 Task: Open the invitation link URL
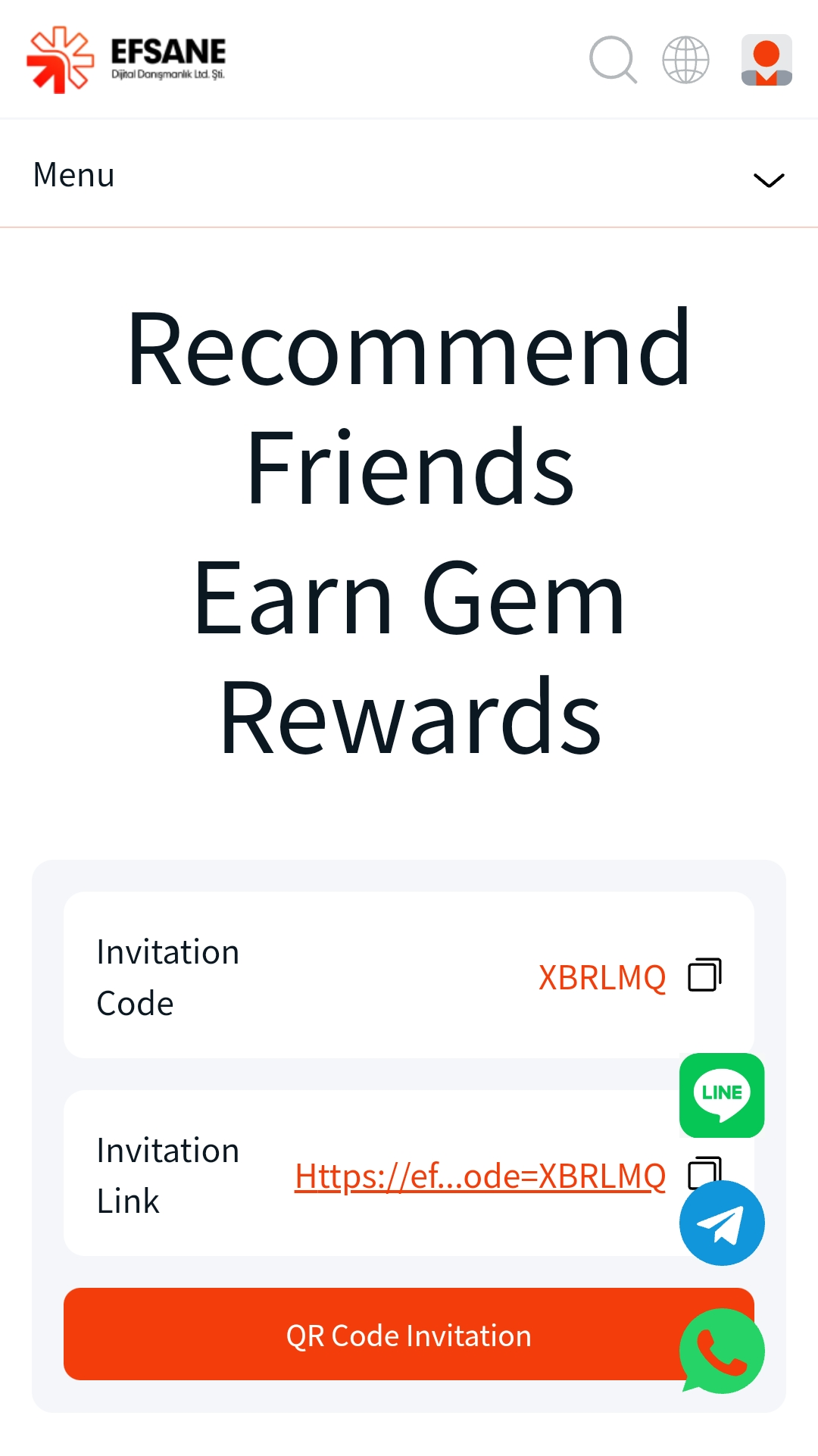tap(480, 1176)
